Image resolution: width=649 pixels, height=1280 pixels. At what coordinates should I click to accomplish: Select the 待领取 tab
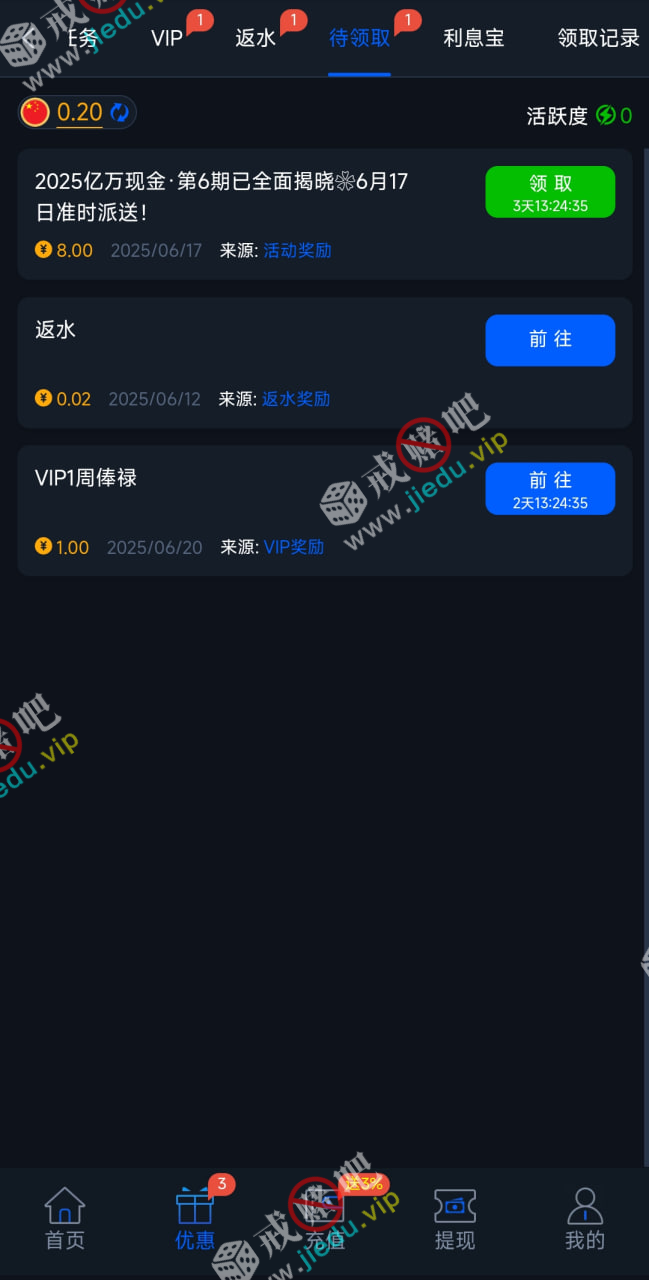click(x=360, y=39)
